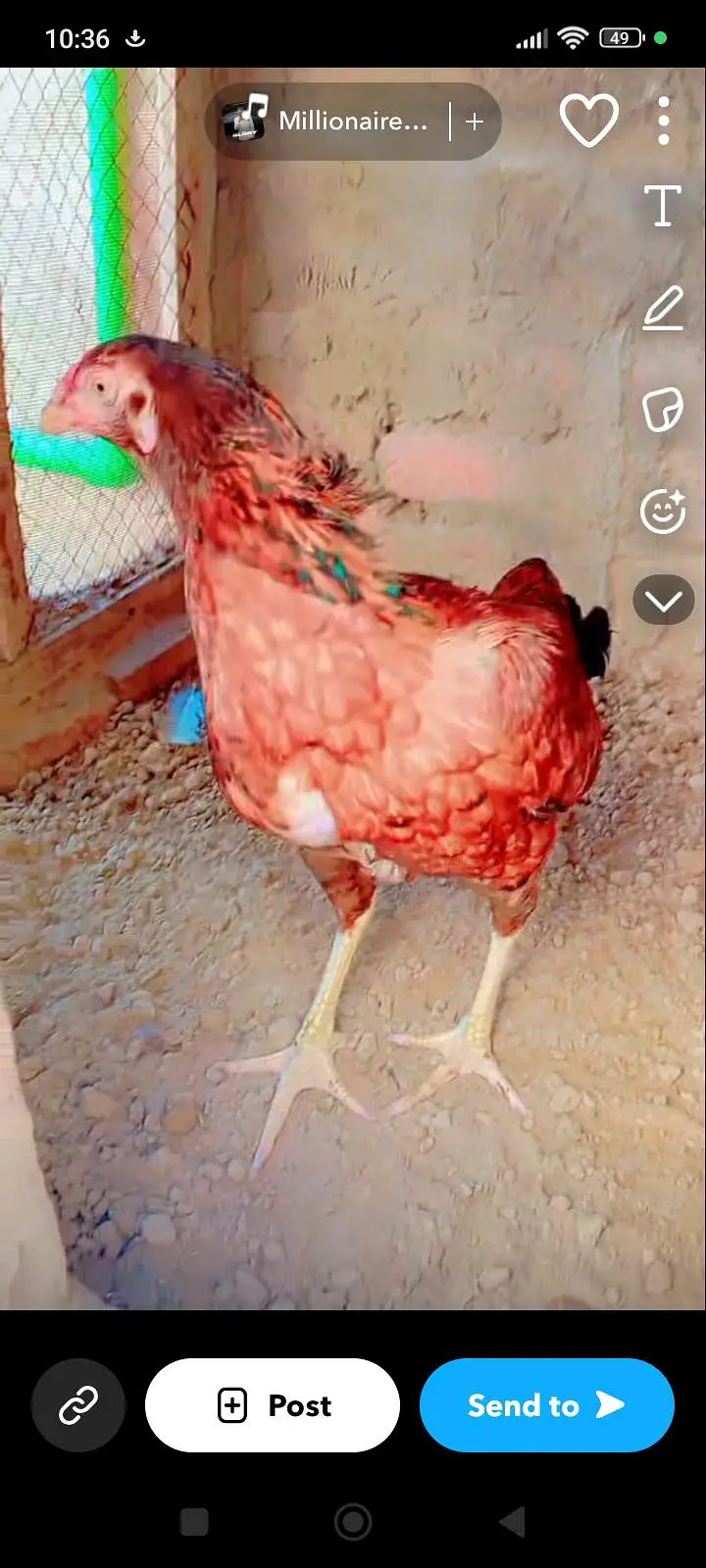The image size is (706, 1568).
Task: Open the sticker picker
Action: tap(663, 409)
